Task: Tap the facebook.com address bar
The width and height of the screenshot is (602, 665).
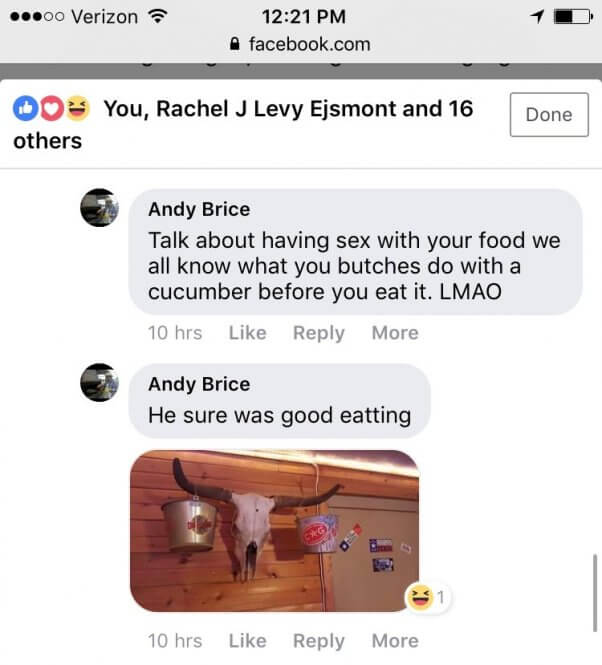Action: [x=300, y=44]
